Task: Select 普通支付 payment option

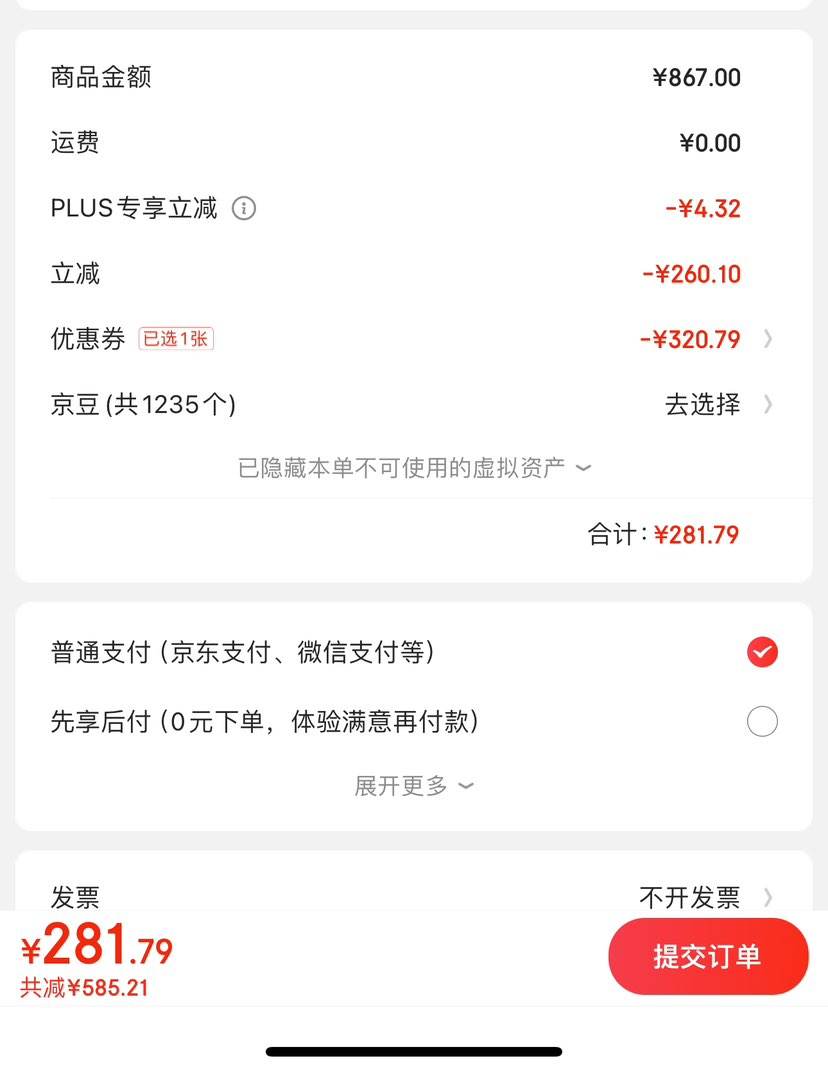Action: (x=762, y=653)
